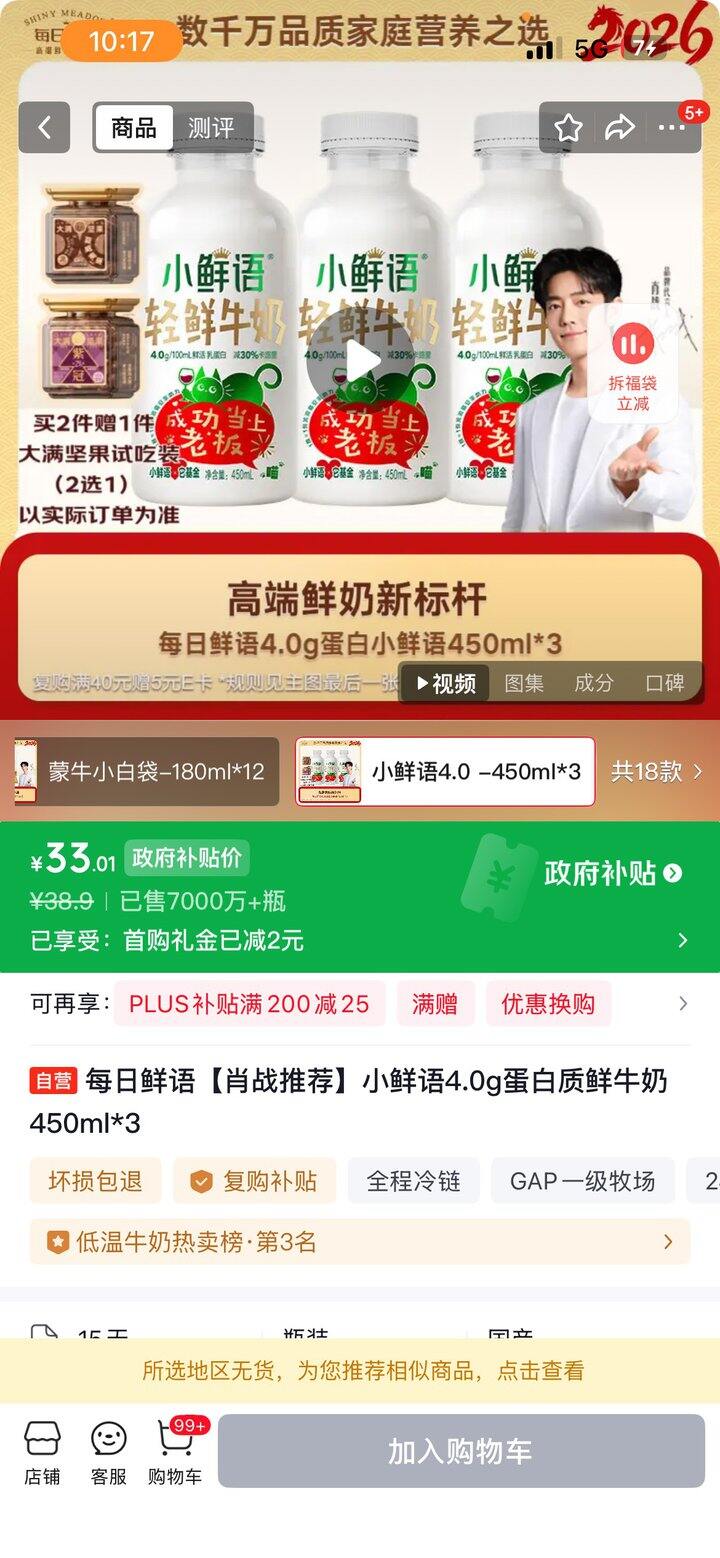The image size is (720, 1558).
Task: Open the 拆福袋立减 lucky bag
Action: 633,363
